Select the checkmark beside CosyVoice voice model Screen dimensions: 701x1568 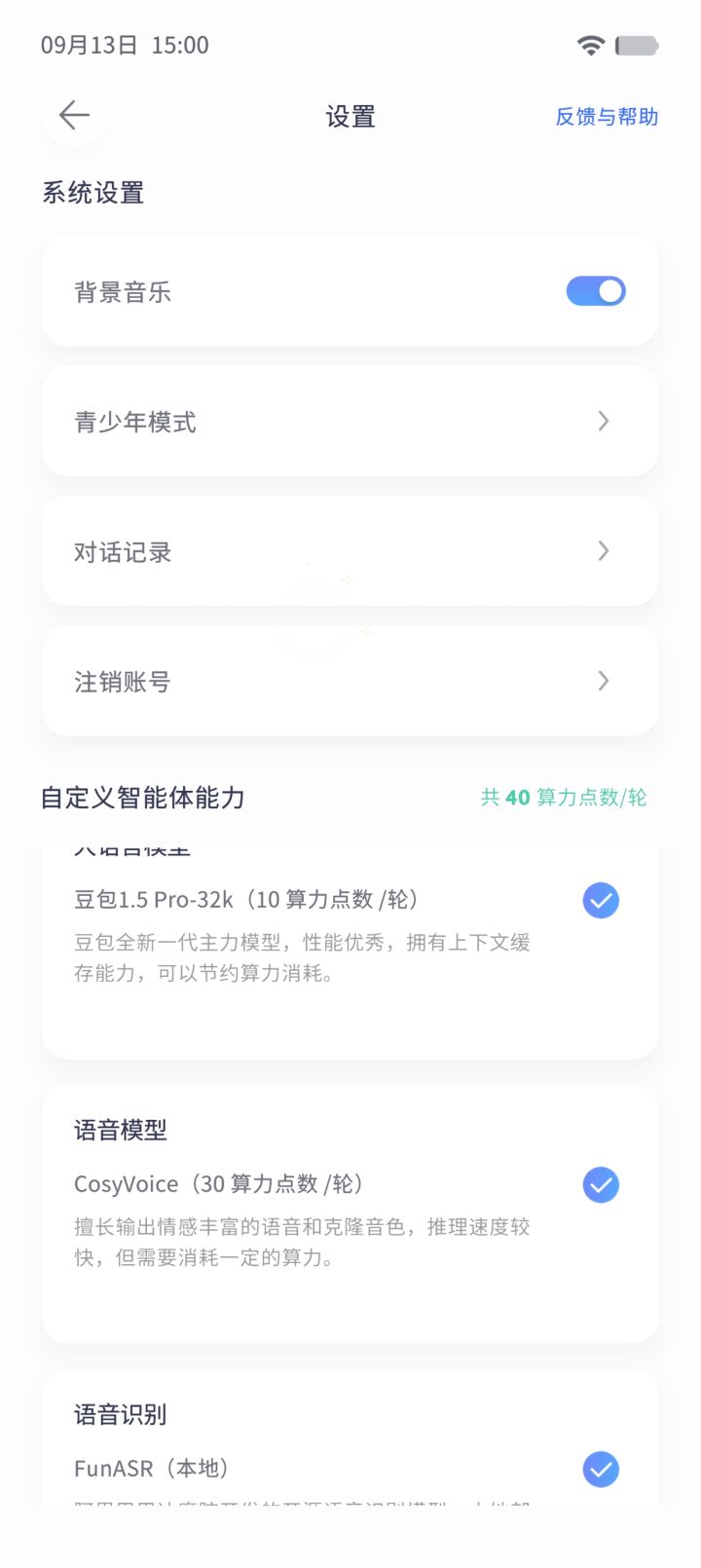(x=601, y=1185)
